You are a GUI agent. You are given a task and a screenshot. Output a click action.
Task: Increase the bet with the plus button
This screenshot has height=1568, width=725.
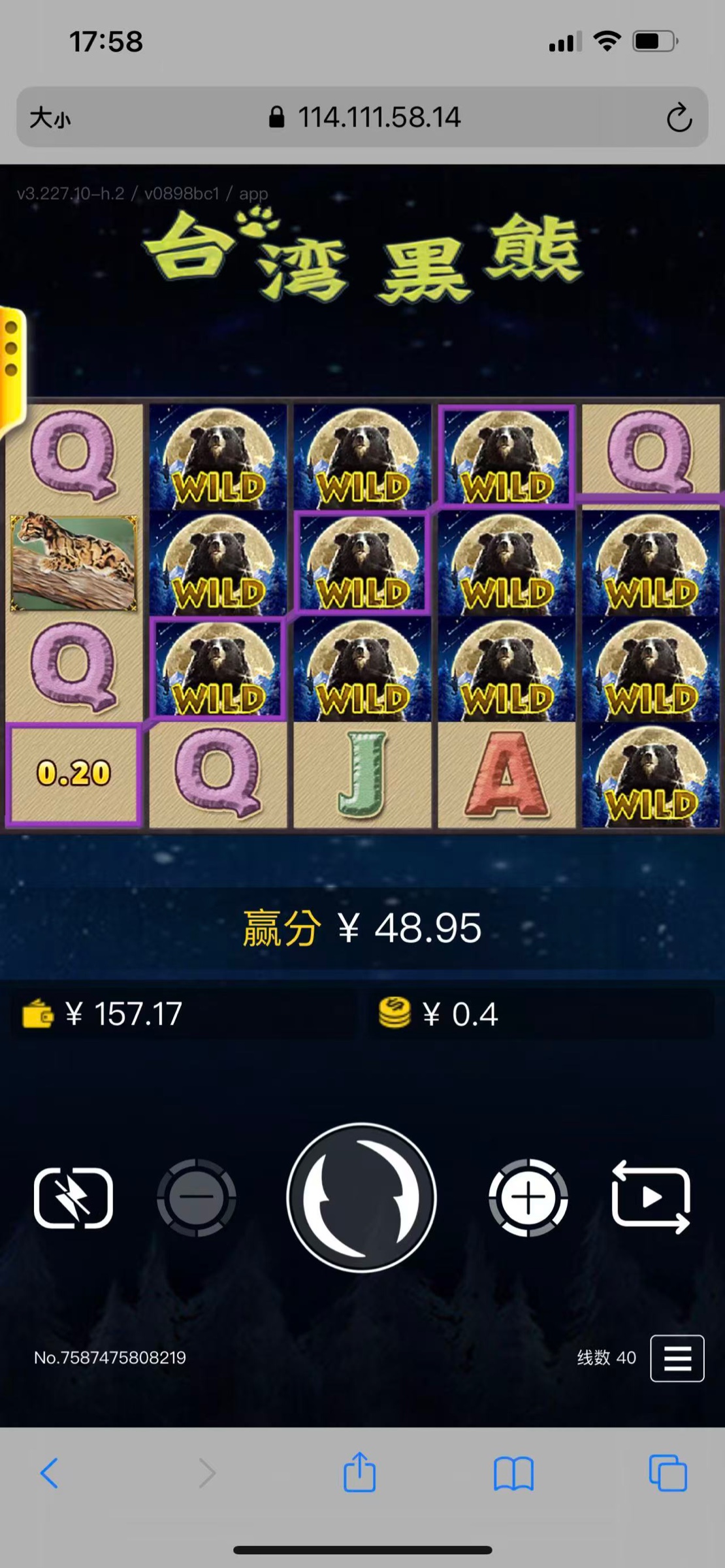point(528,1197)
